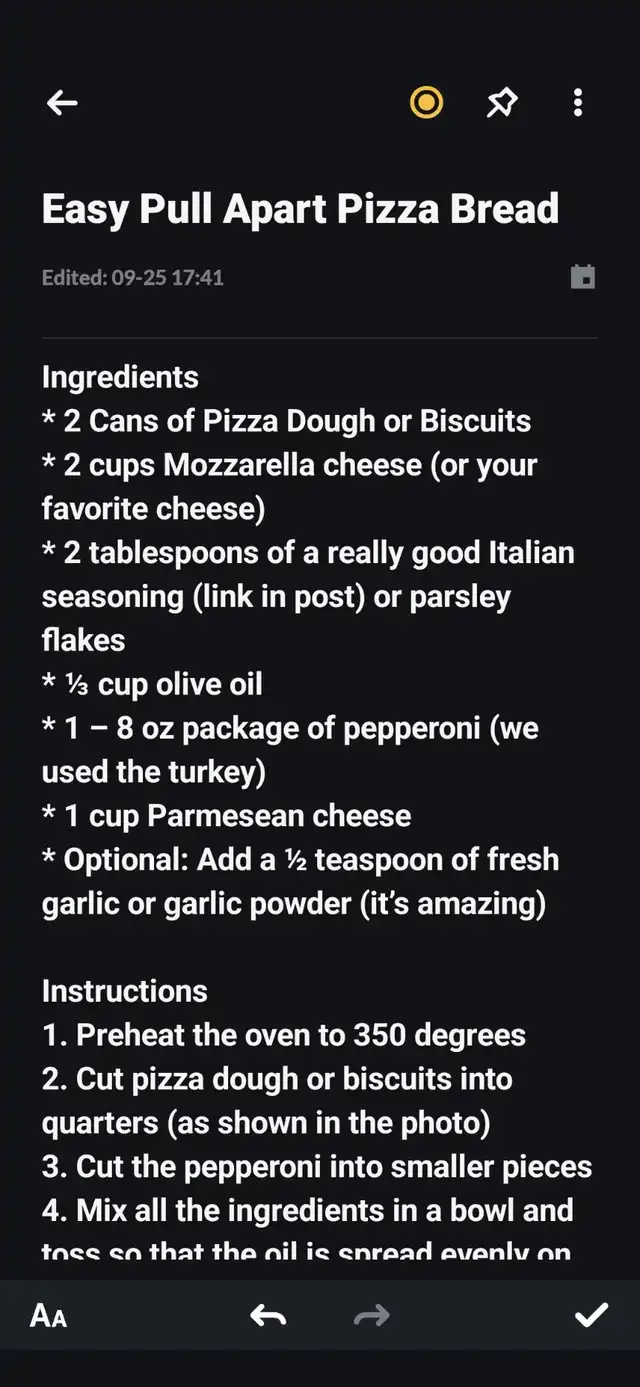This screenshot has width=640, height=1387.
Task: Open the Aa text formatting options
Action: tap(48, 1315)
